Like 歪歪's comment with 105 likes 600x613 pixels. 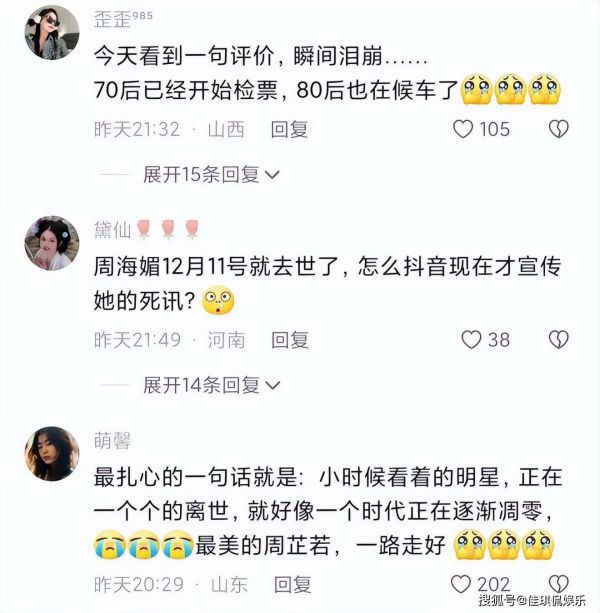[463, 129]
